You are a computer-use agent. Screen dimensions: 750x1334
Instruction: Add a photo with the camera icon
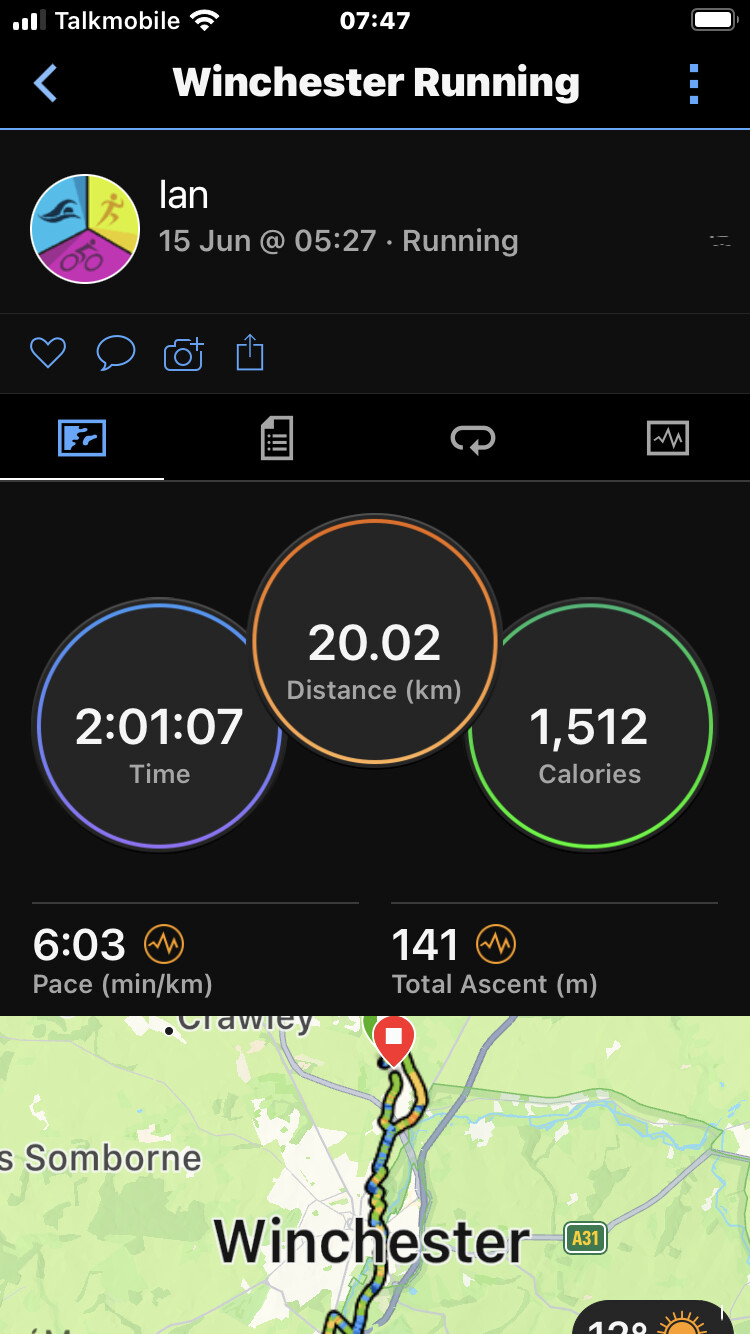pyautogui.click(x=183, y=354)
